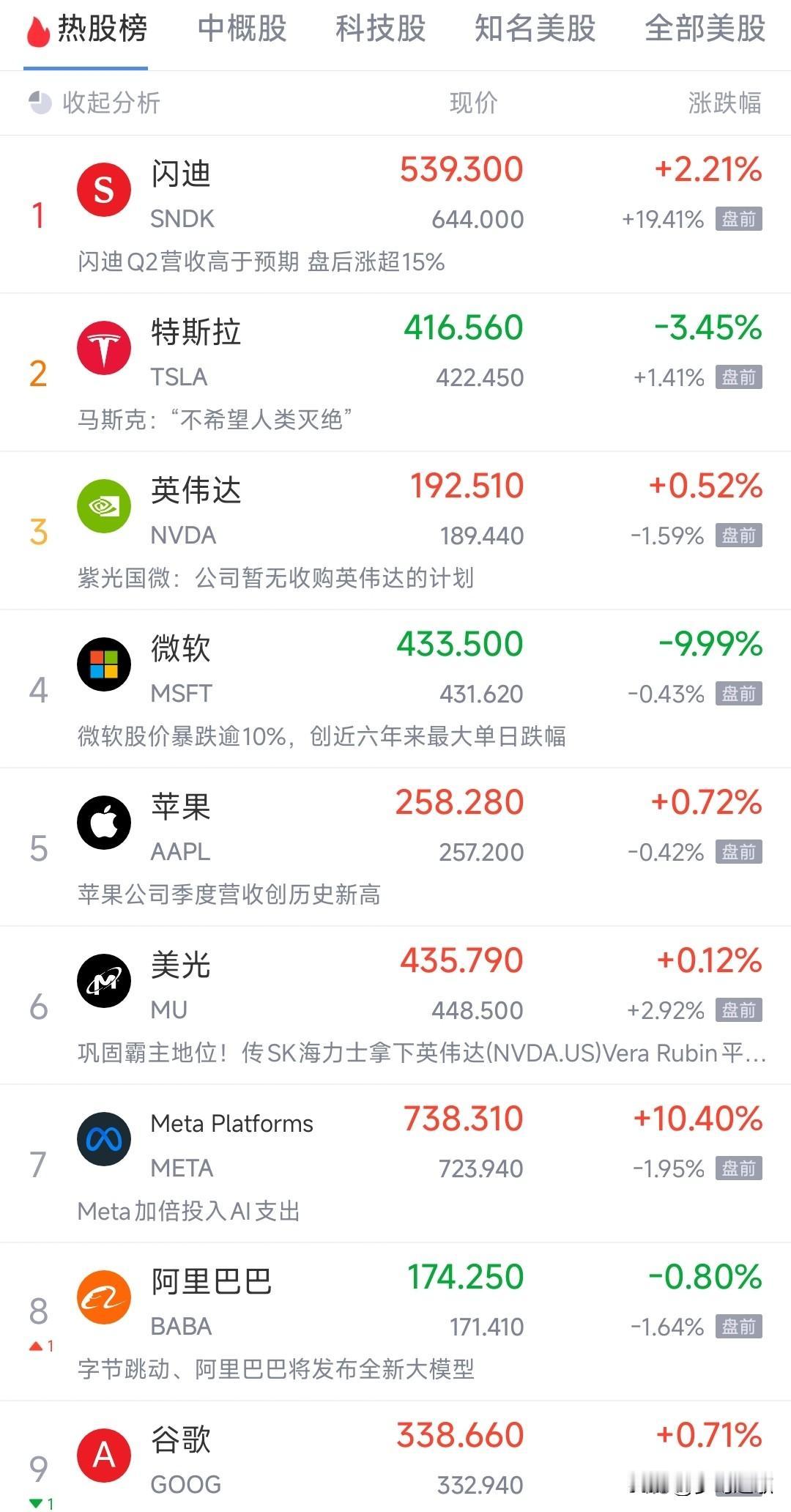Tap the Meta Platforms logo
Image resolution: width=791 pixels, height=1512 pixels.
point(104,1139)
